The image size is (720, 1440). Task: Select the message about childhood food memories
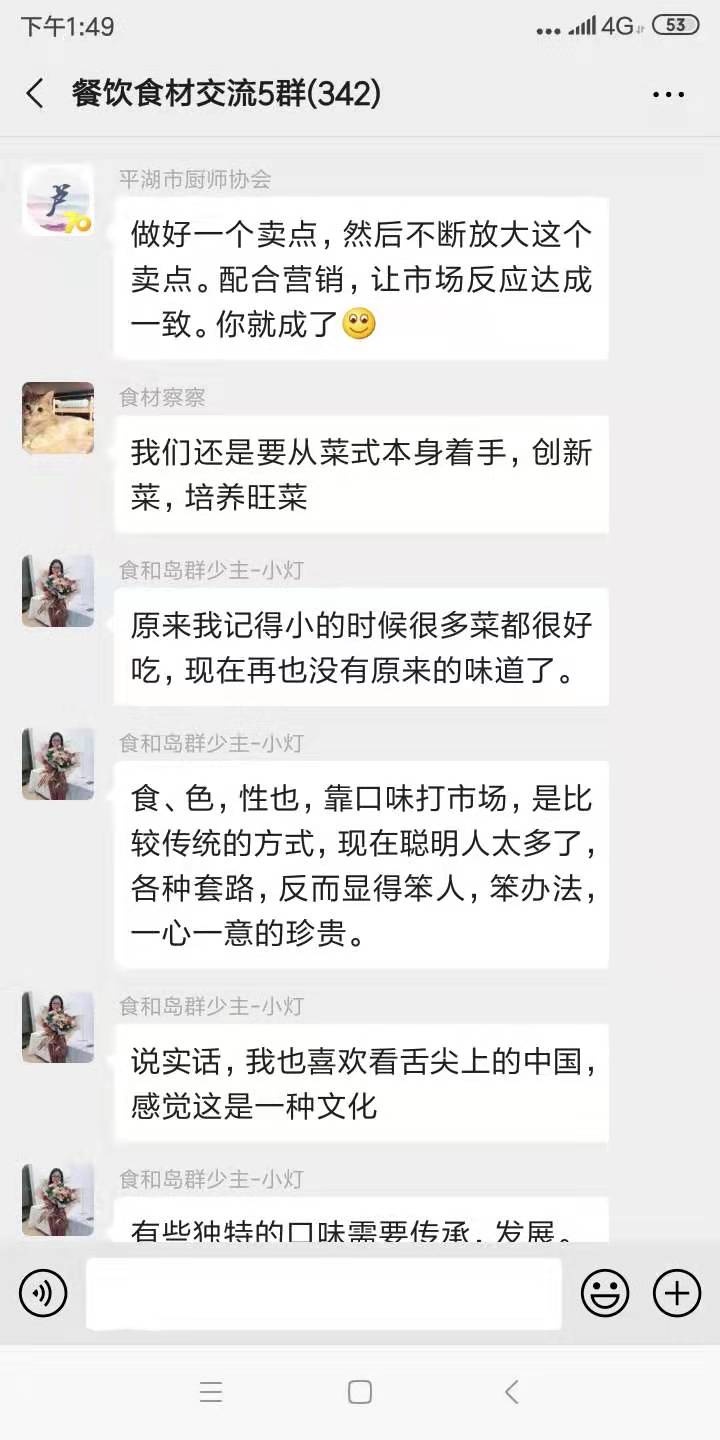(362, 646)
